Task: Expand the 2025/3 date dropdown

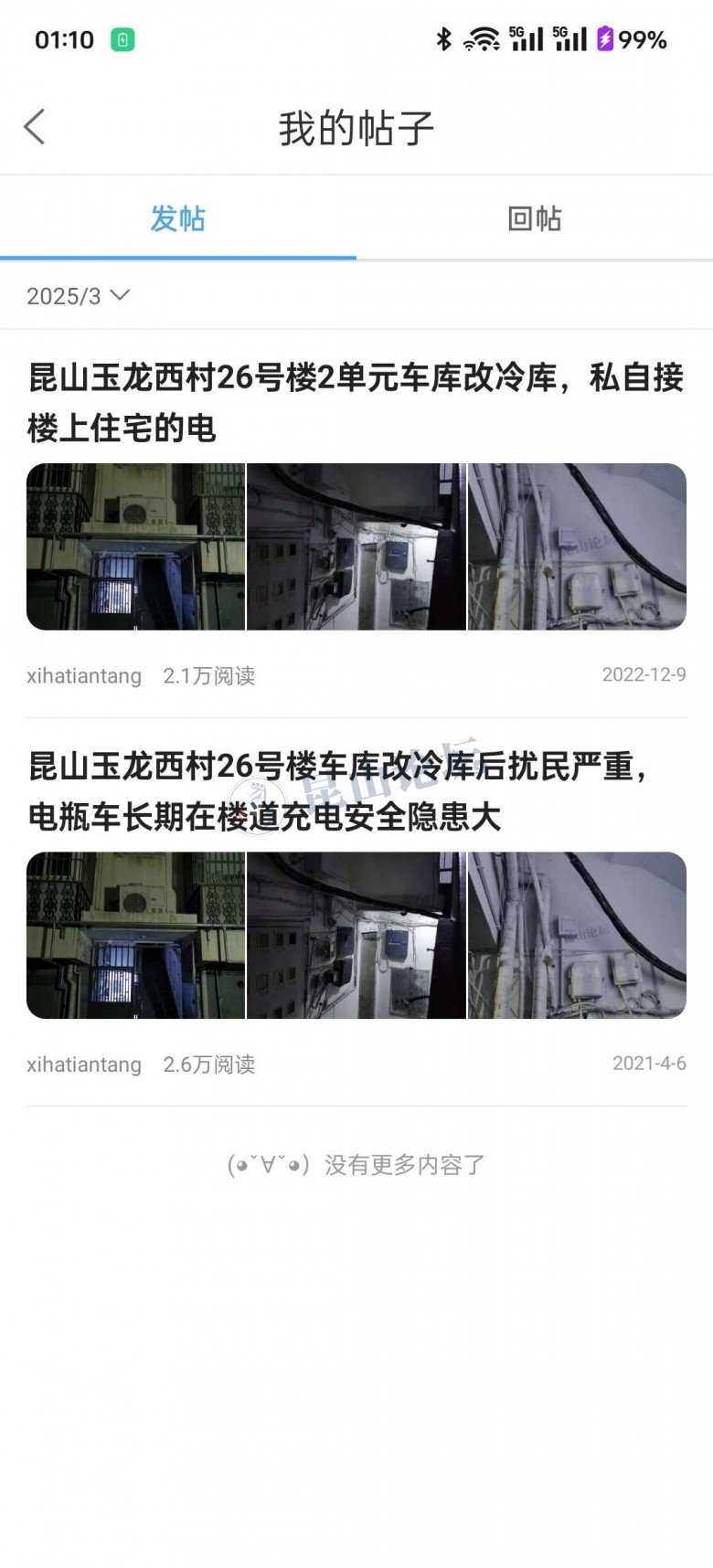Action: pyautogui.click(x=79, y=296)
